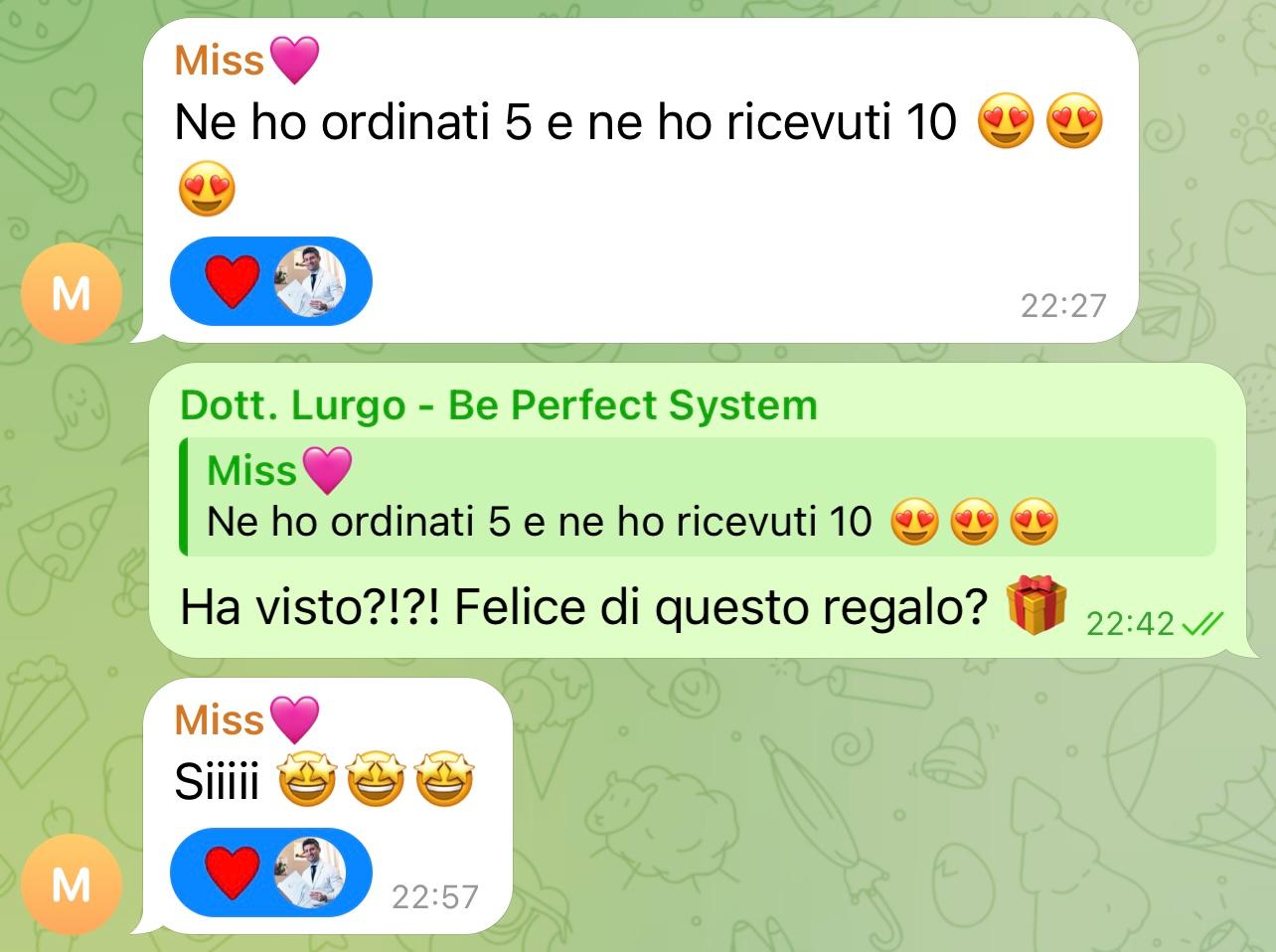Jump to the quoted message in Dott. Lurgo's reply
The image size is (1276, 952).
tap(696, 497)
